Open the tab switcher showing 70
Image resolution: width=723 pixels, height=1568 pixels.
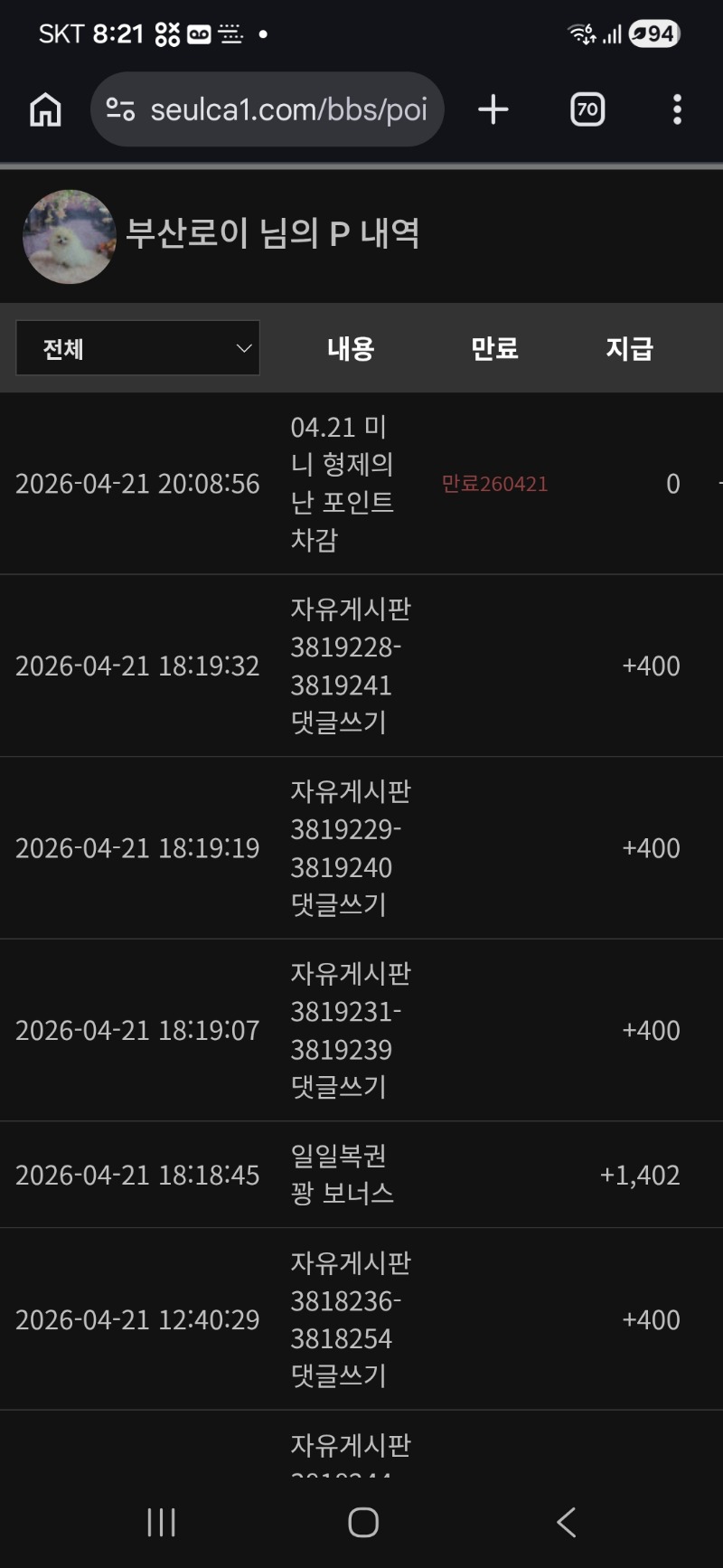click(587, 110)
